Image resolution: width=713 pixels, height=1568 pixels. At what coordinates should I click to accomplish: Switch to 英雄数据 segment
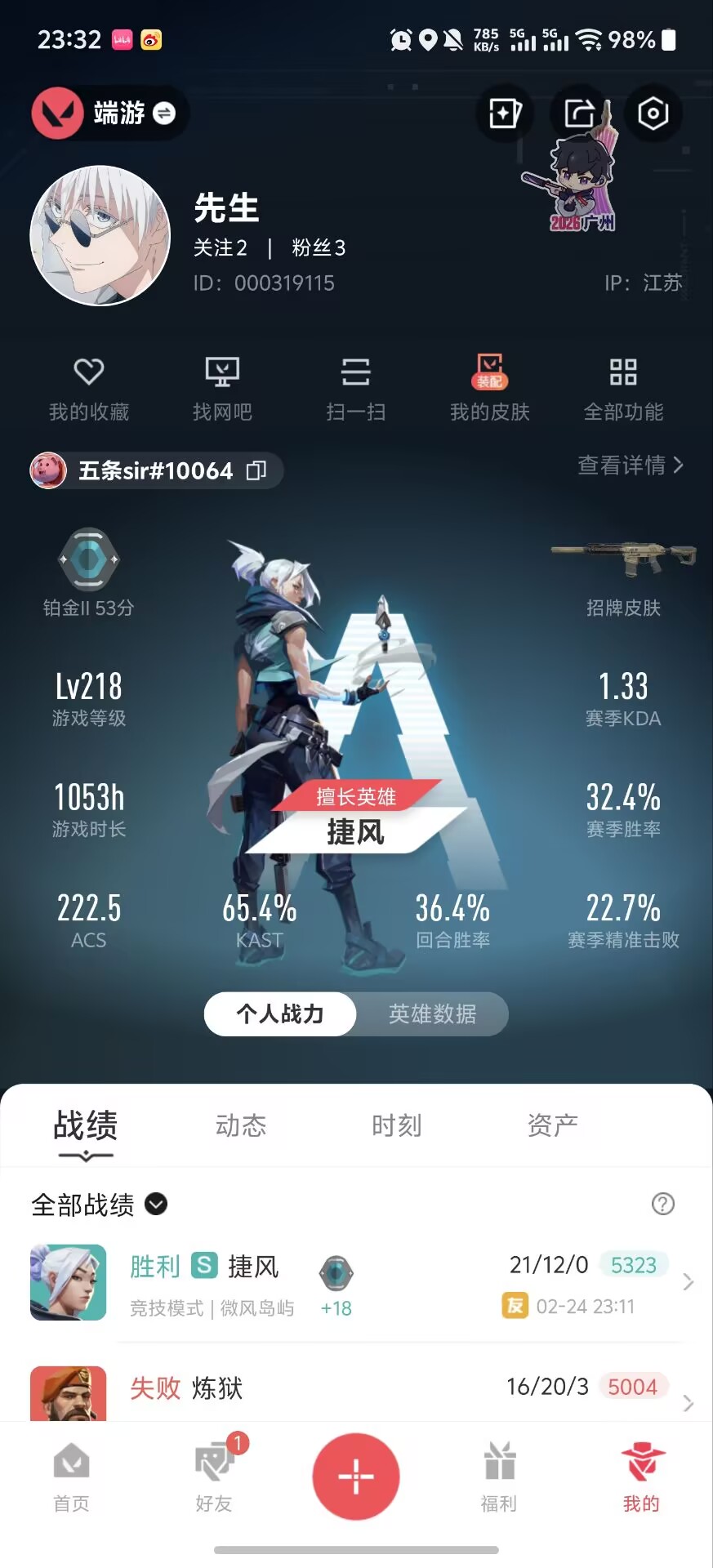tap(432, 1013)
